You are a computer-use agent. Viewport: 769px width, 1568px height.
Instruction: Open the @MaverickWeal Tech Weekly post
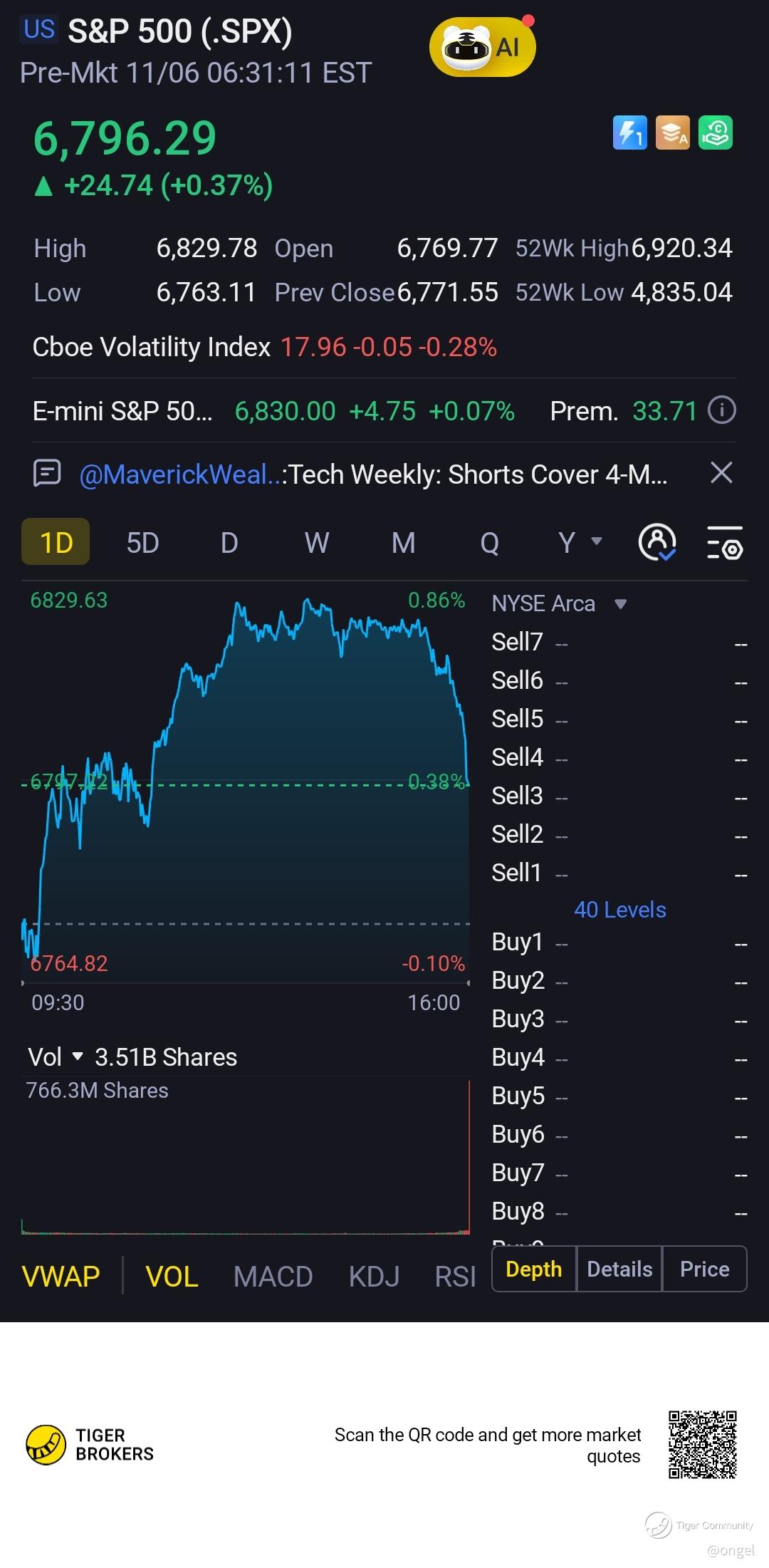372,474
